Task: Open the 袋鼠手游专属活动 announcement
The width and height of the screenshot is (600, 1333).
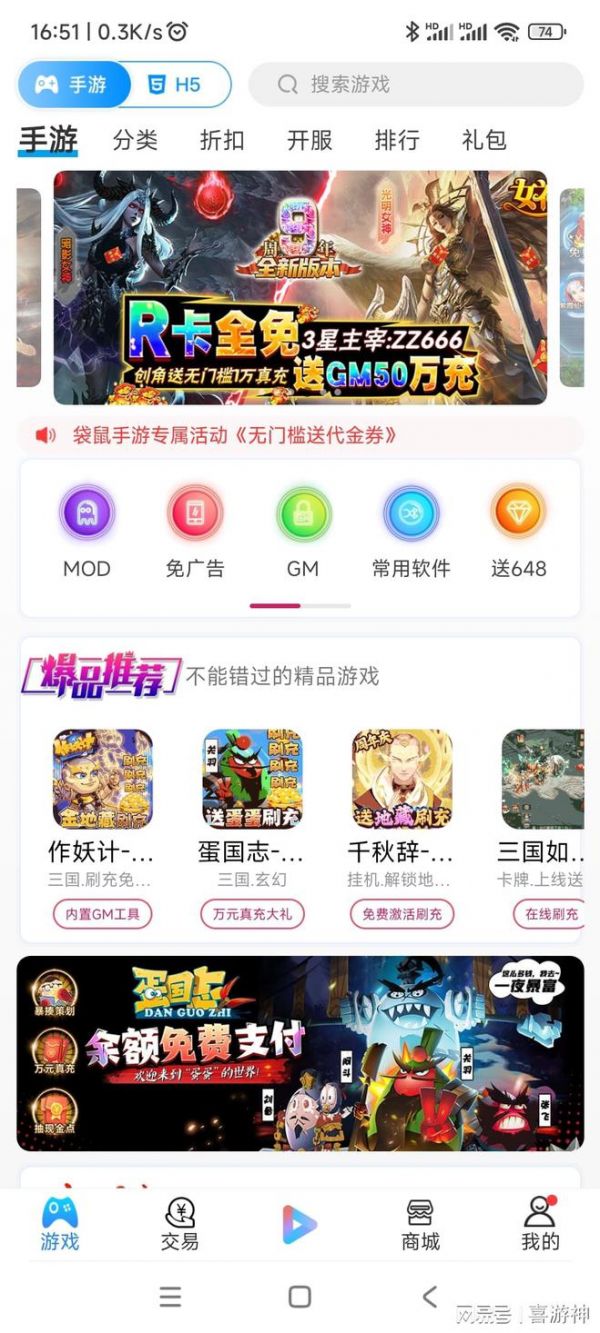Action: pos(235,435)
